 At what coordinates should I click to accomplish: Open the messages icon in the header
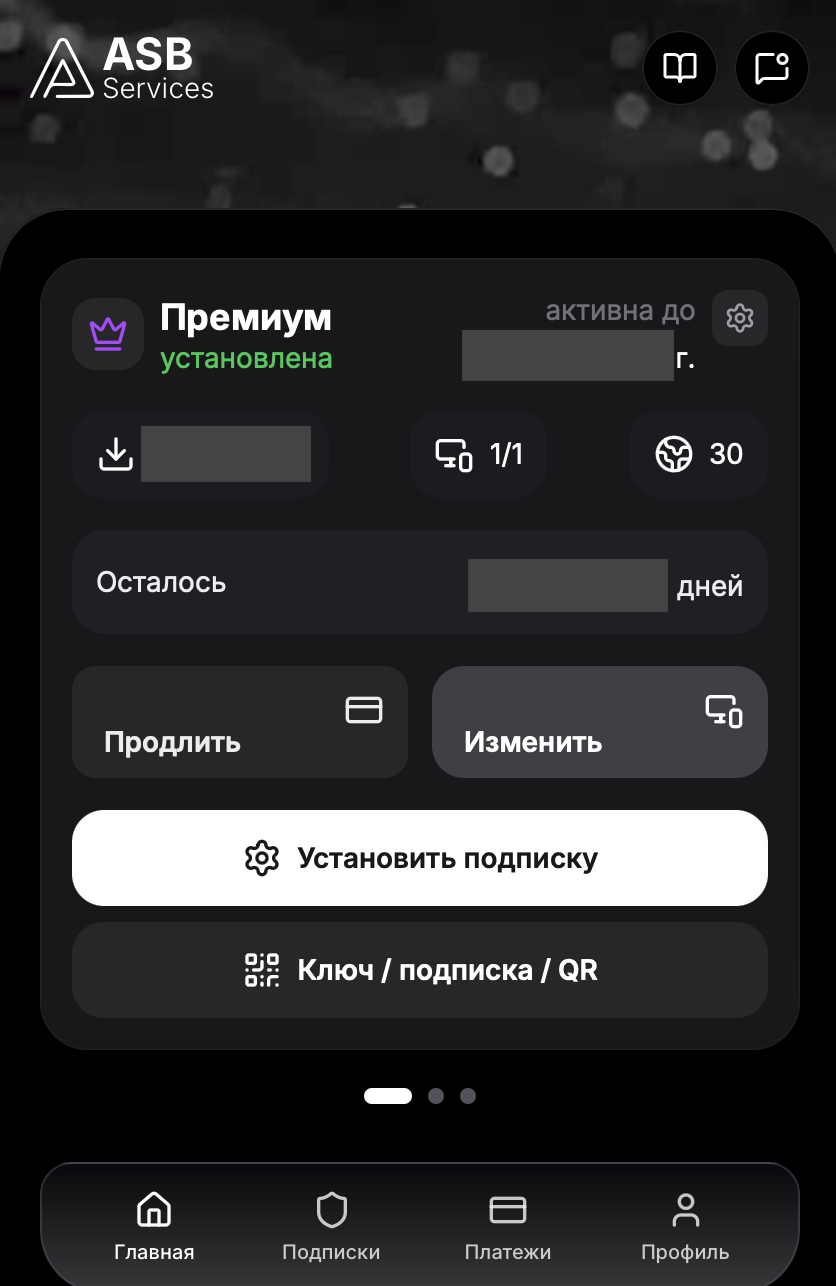(772, 68)
